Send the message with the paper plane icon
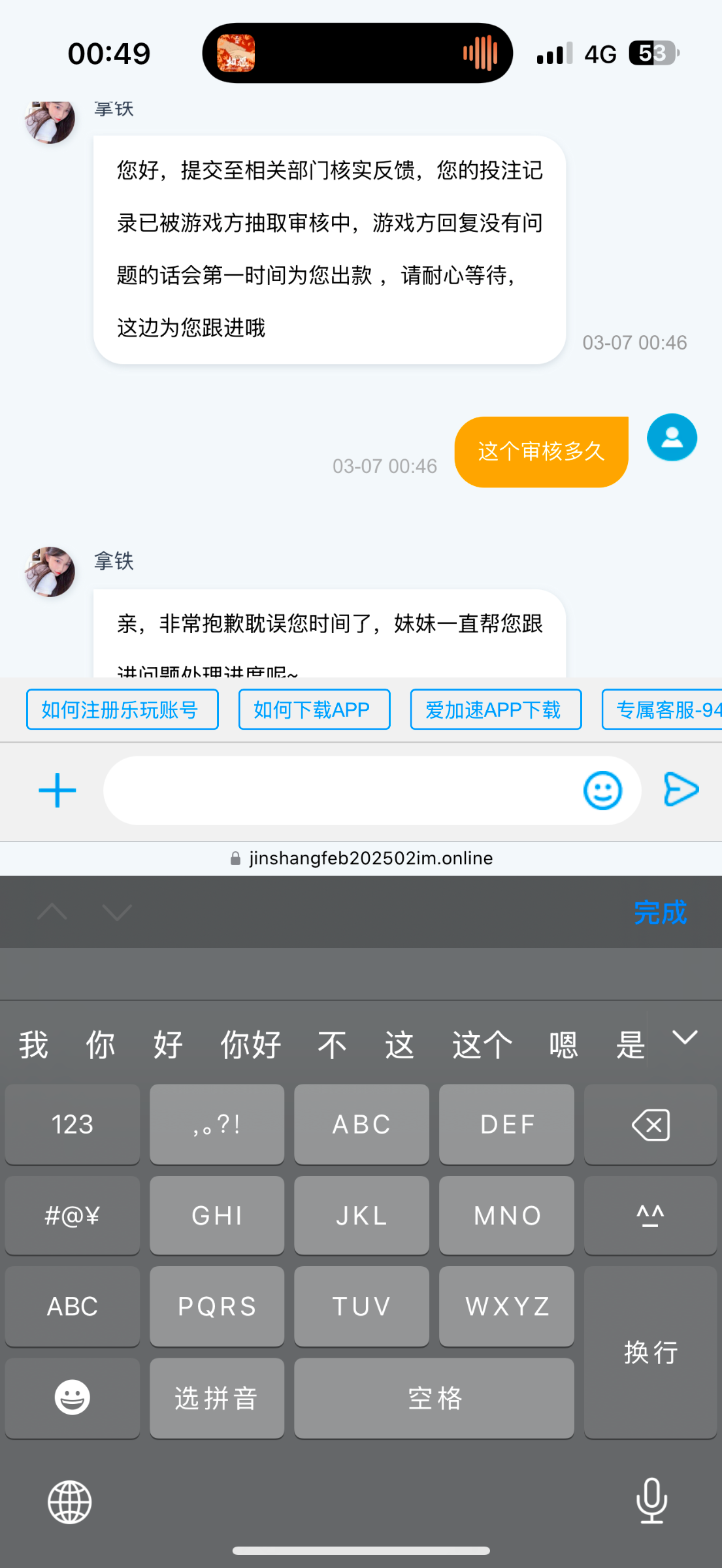The height and width of the screenshot is (1568, 722). click(x=681, y=790)
